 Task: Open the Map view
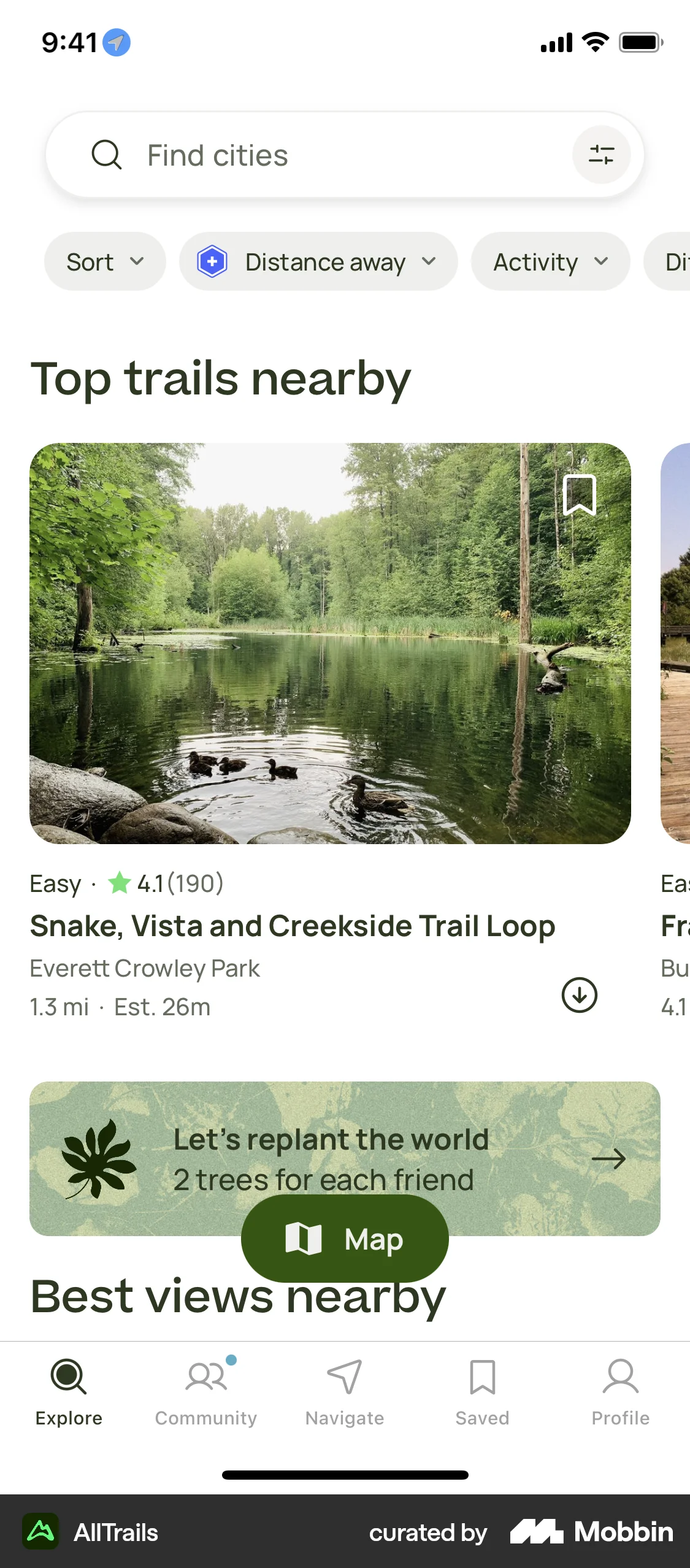coord(345,1238)
